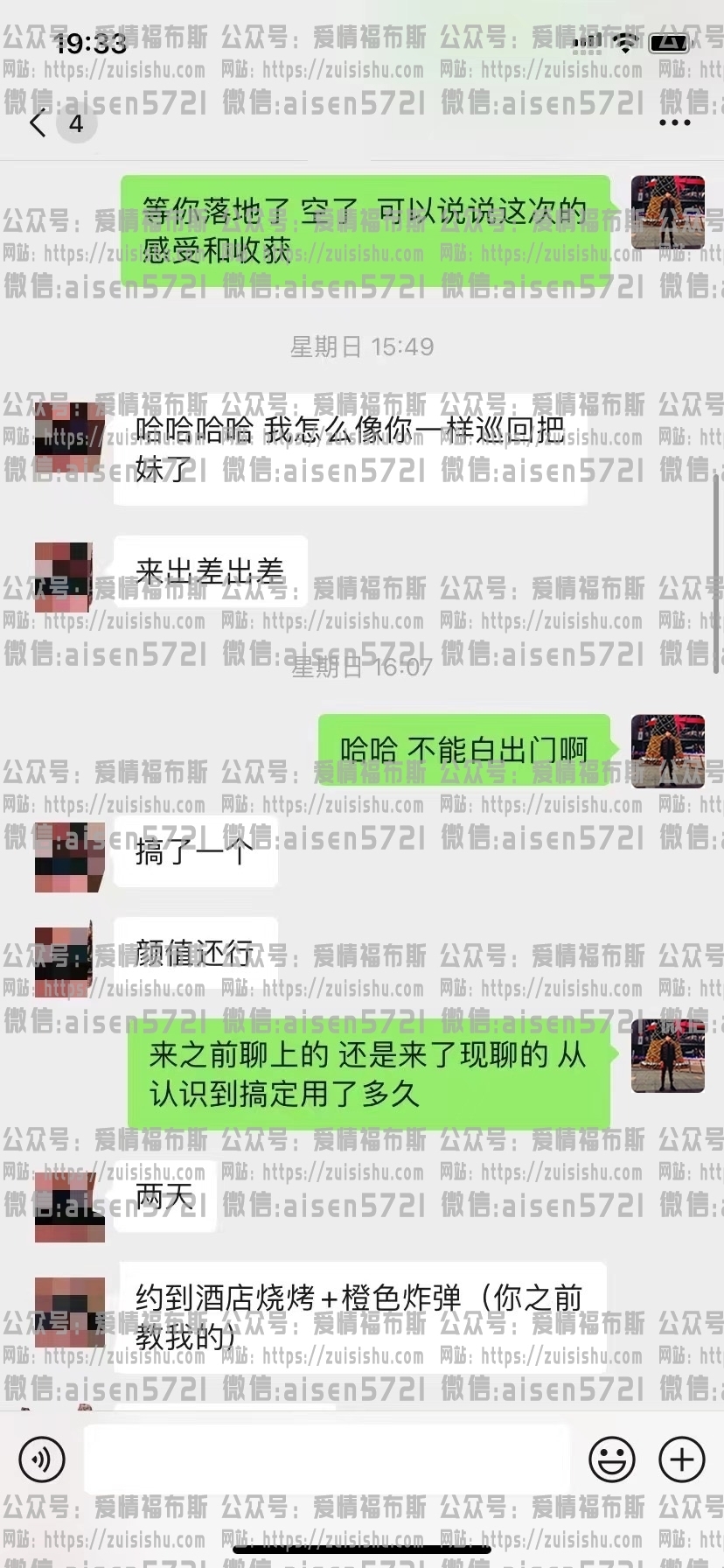
Task: Open the chat options menu
Action: point(674,123)
